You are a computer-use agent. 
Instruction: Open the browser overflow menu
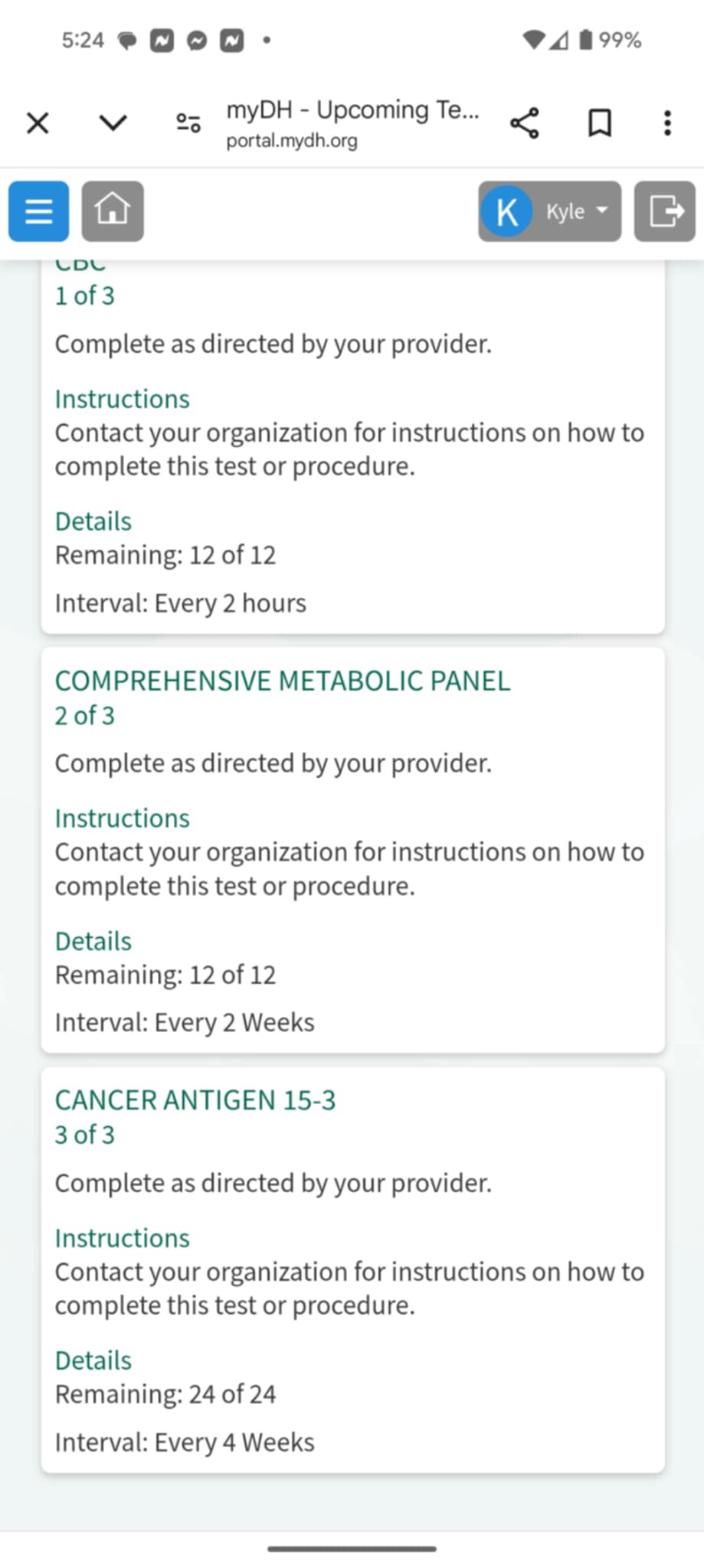[667, 122]
